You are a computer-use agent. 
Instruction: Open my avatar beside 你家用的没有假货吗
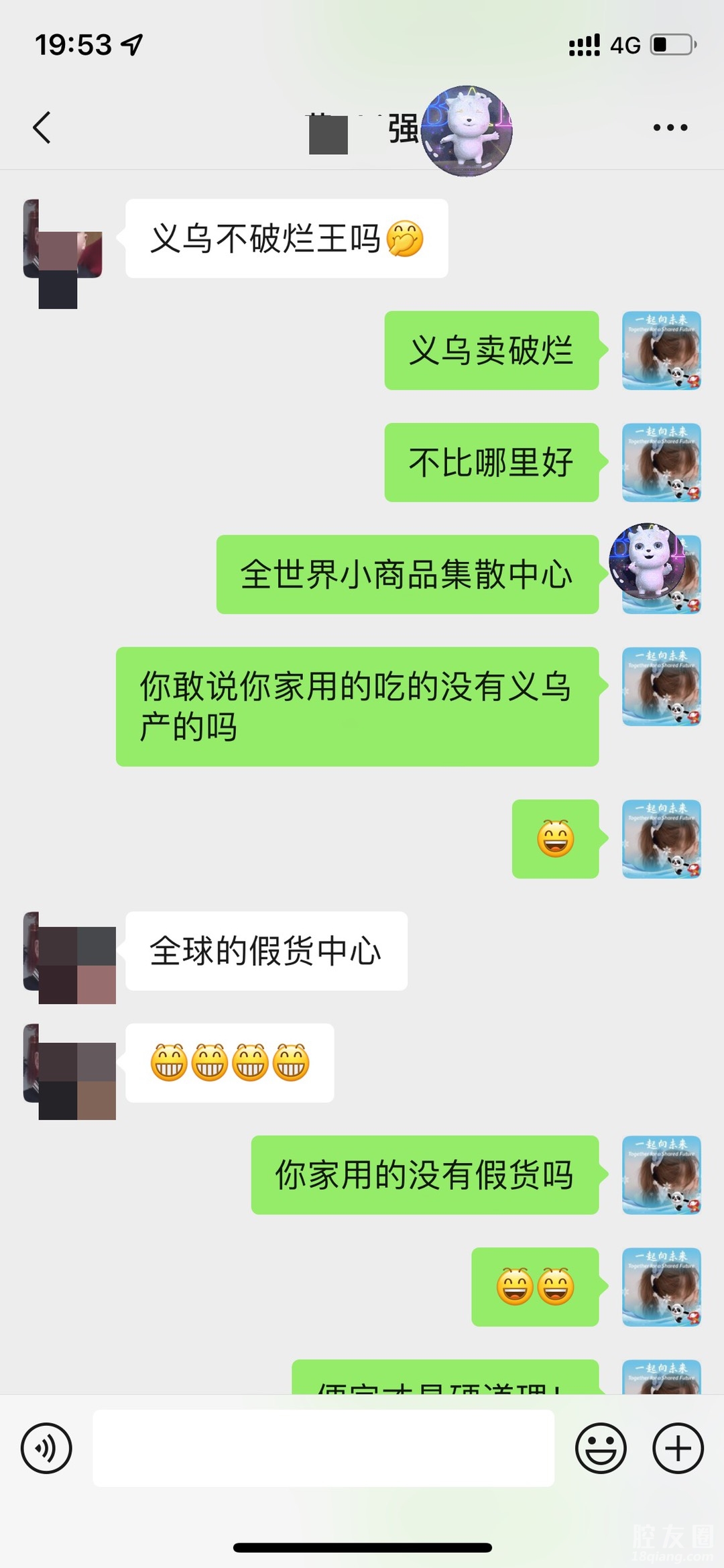pos(661,1175)
